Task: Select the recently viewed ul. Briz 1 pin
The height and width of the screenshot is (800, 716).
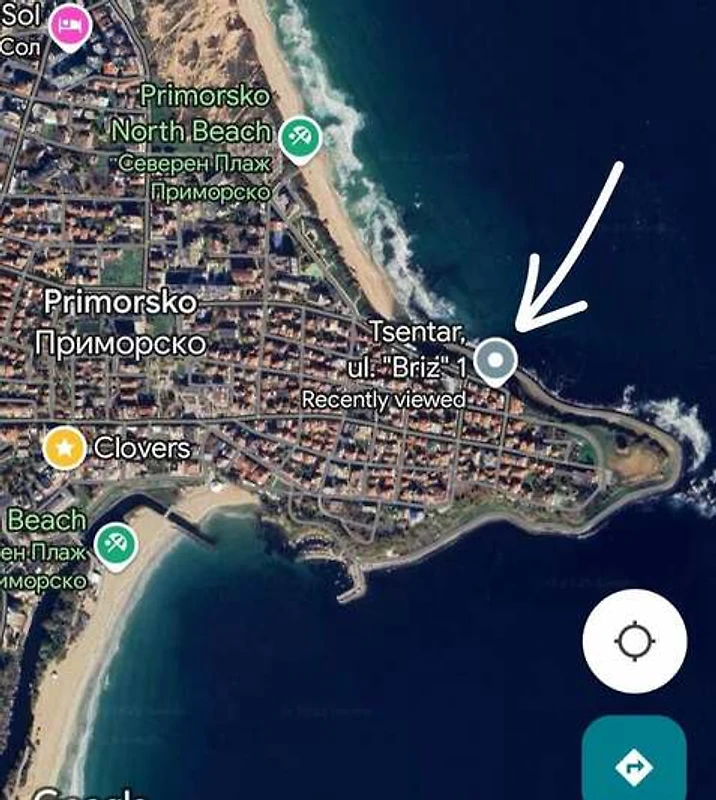Action: (494, 358)
